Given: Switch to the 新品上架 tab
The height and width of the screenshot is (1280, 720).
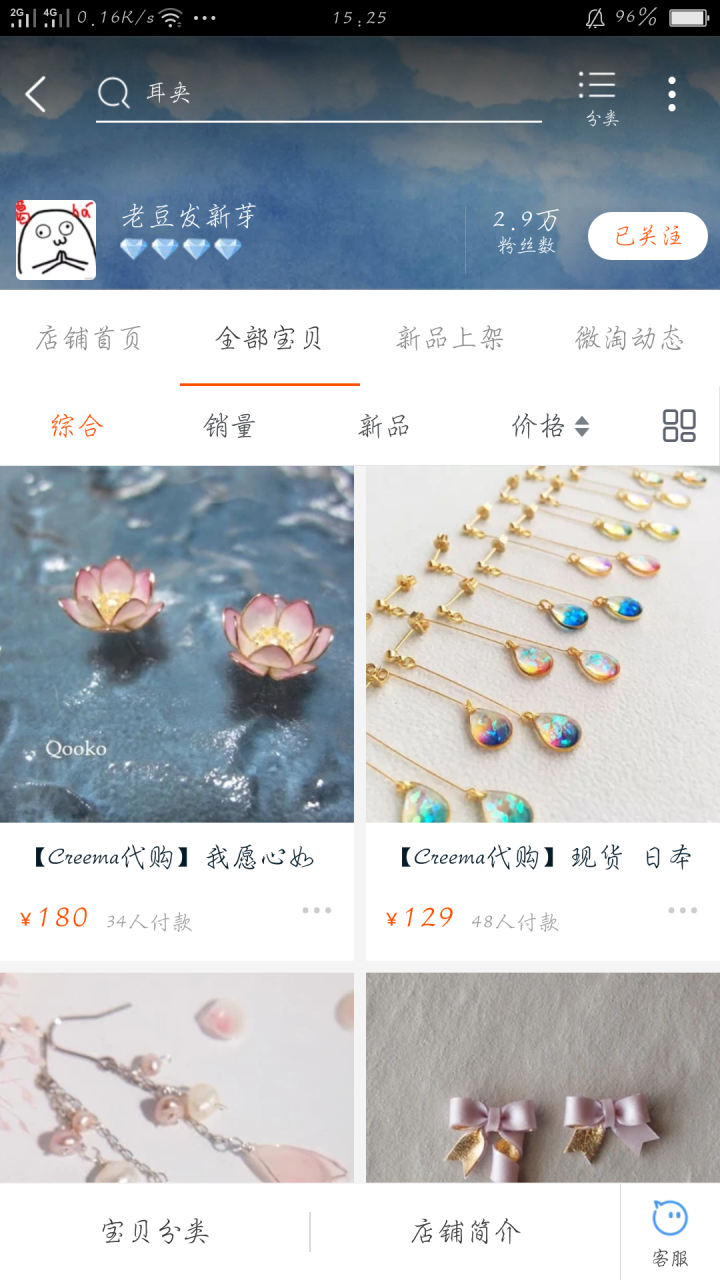Looking at the screenshot, I should tap(449, 339).
